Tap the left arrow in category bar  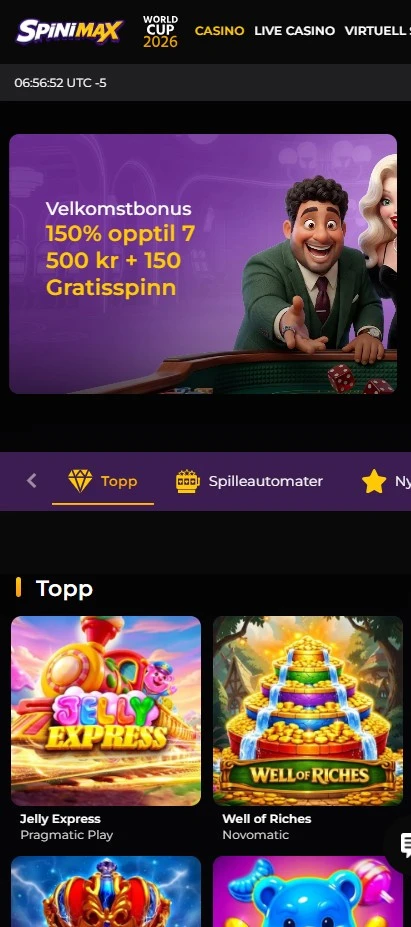coord(32,481)
